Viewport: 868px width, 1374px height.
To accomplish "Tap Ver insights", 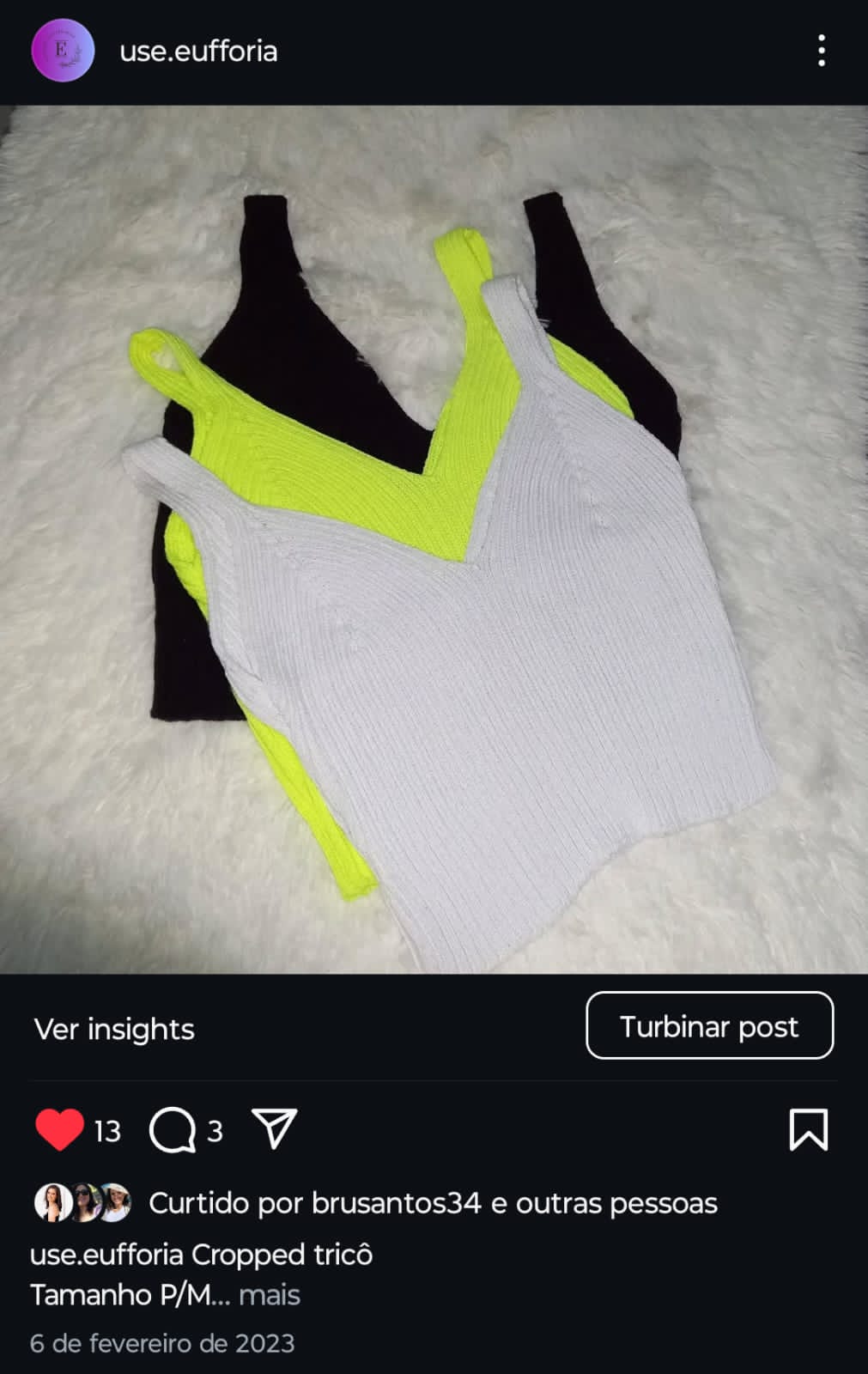I will 114,1029.
